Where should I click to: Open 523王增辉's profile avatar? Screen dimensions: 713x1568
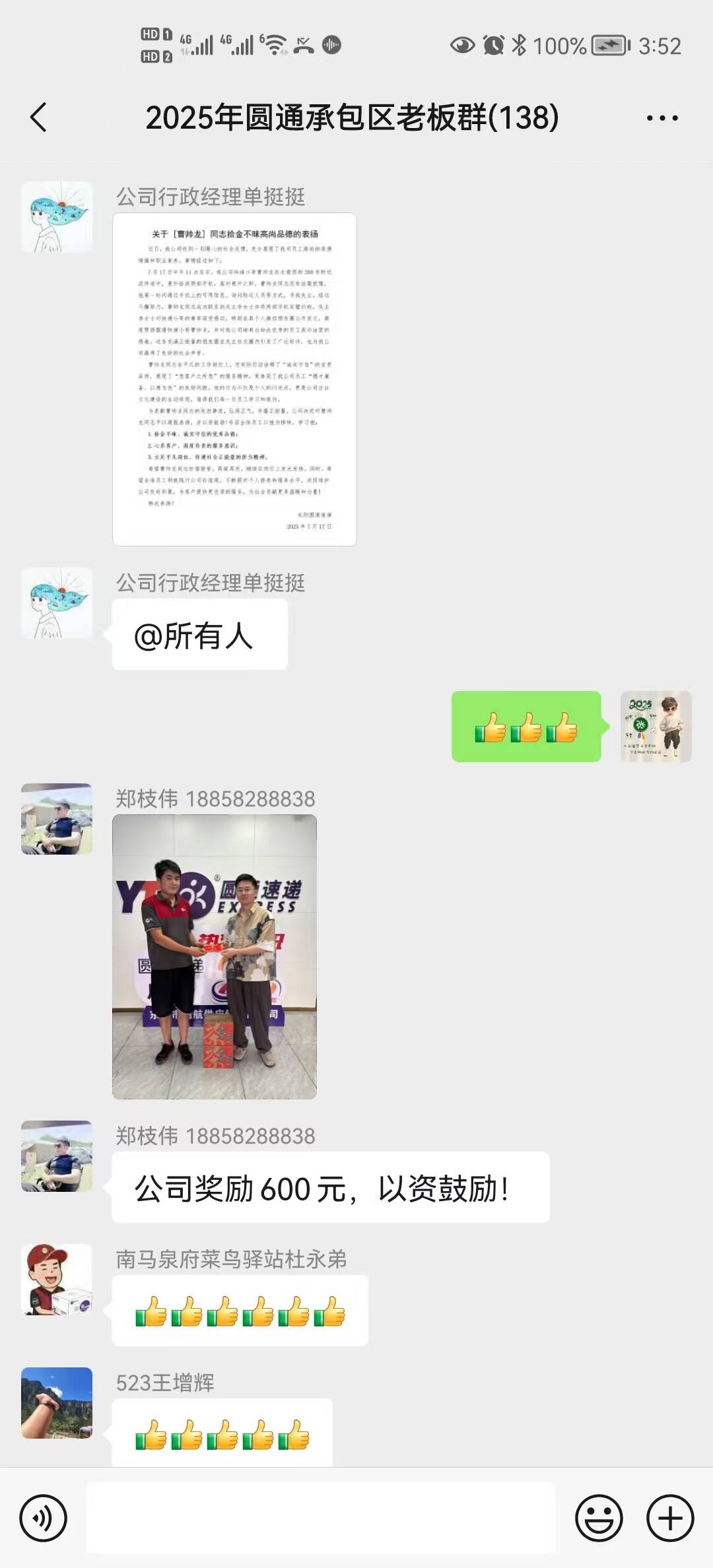pos(57,1402)
